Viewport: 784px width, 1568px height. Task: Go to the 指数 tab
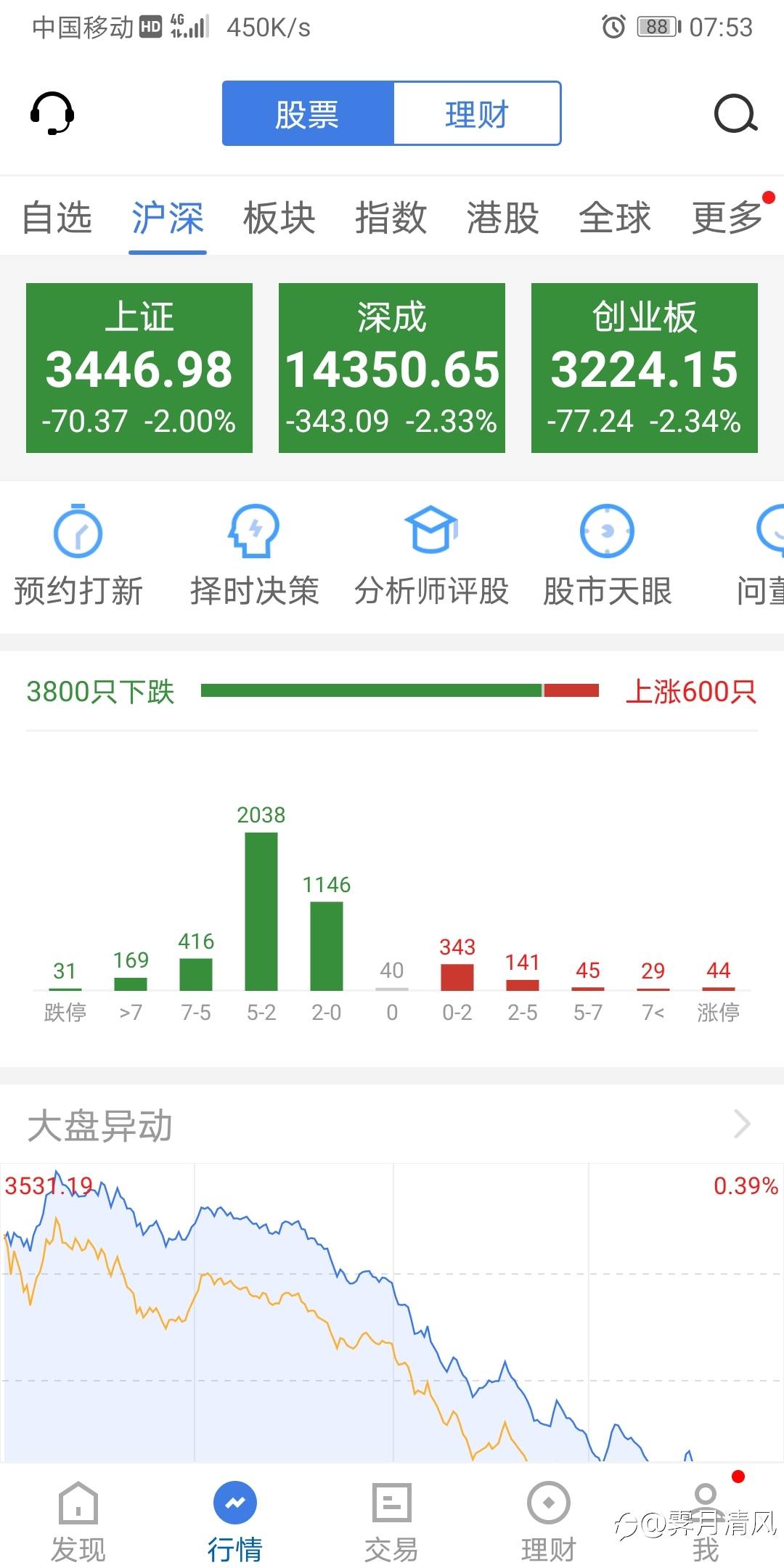point(391,218)
